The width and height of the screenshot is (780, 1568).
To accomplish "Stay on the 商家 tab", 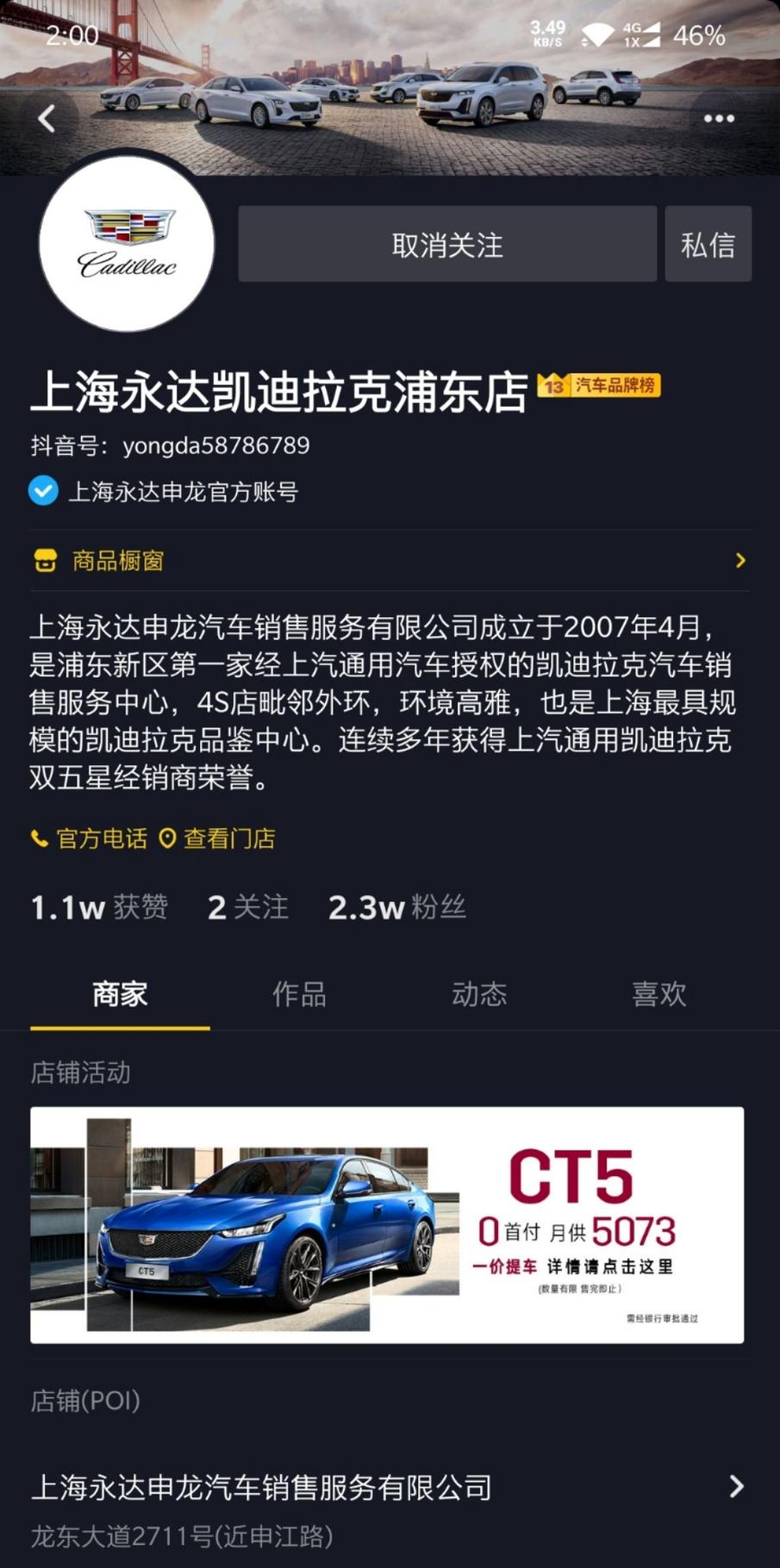I will (x=119, y=995).
